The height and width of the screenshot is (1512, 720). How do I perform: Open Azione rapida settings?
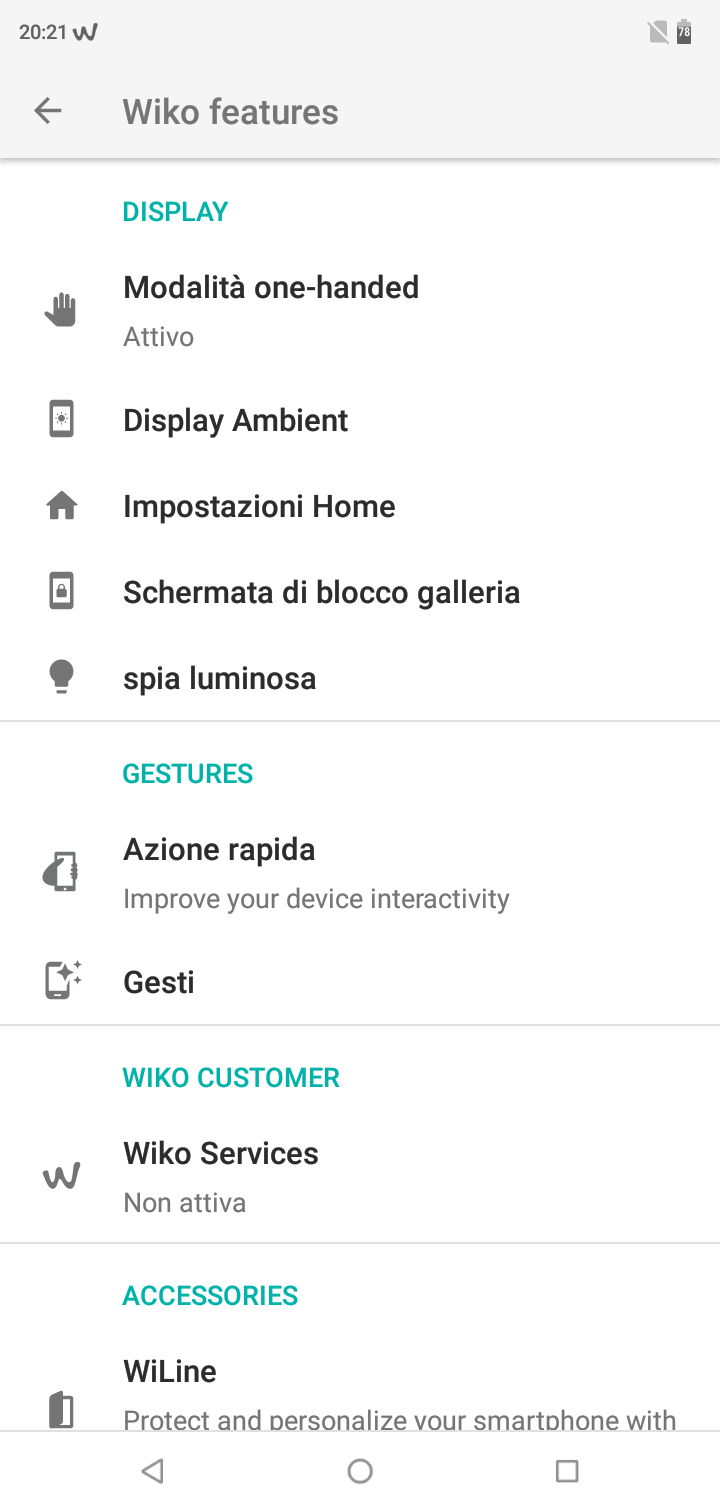(360, 873)
